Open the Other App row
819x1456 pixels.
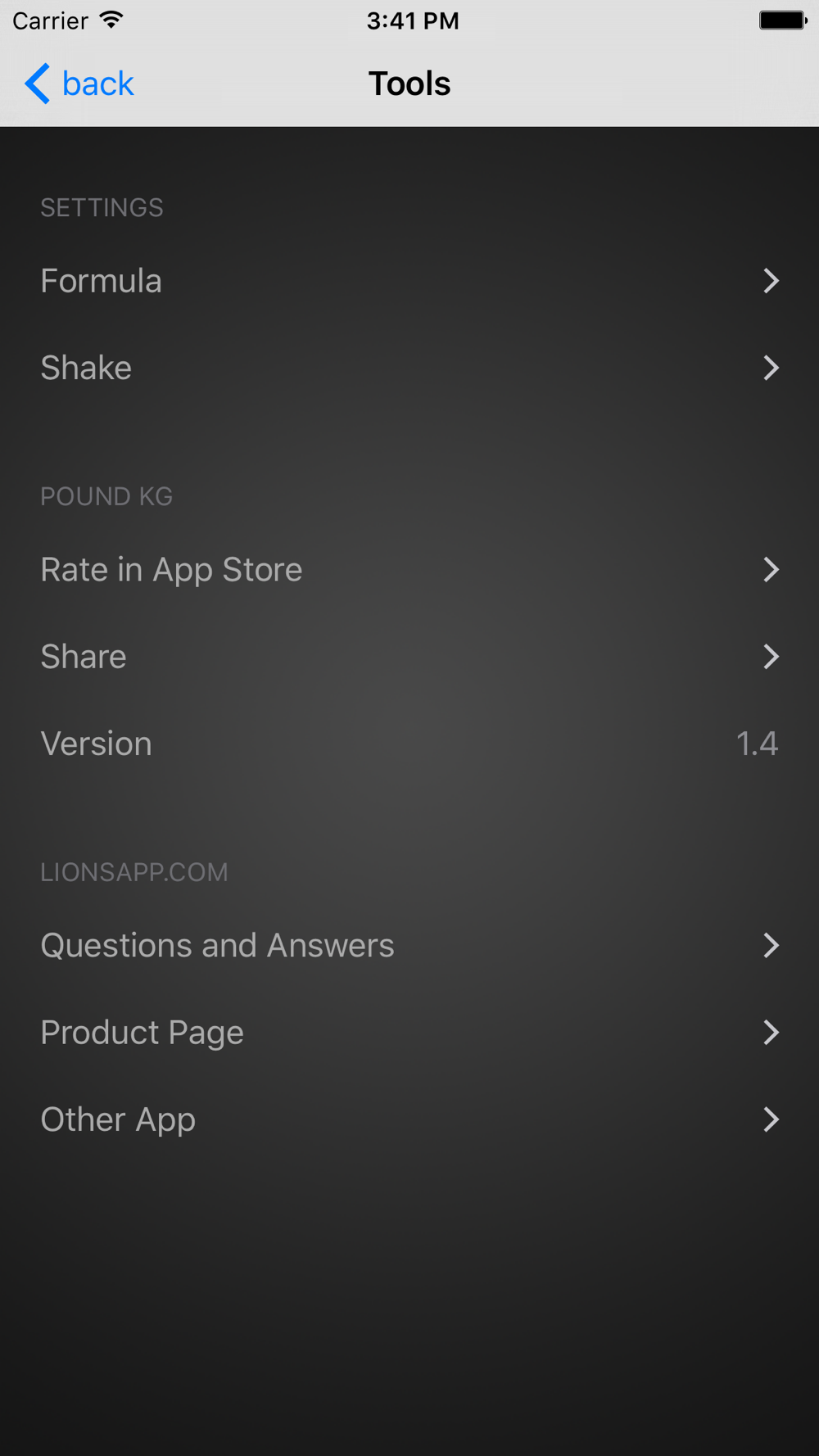[x=409, y=1119]
